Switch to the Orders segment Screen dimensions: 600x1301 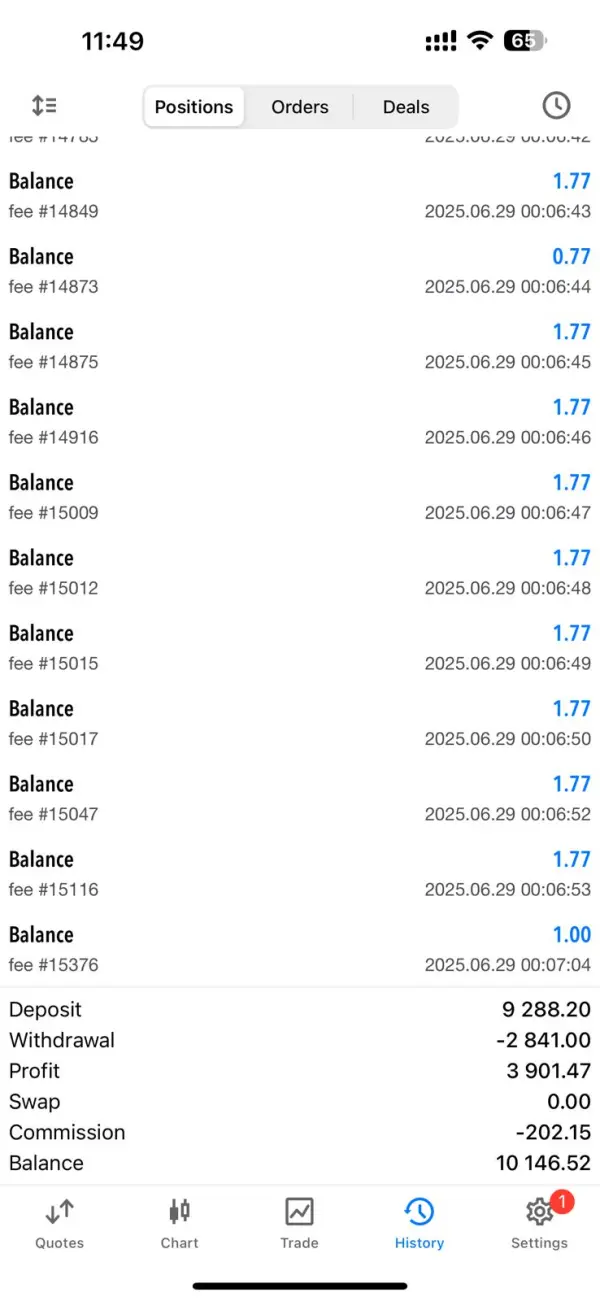(x=300, y=107)
